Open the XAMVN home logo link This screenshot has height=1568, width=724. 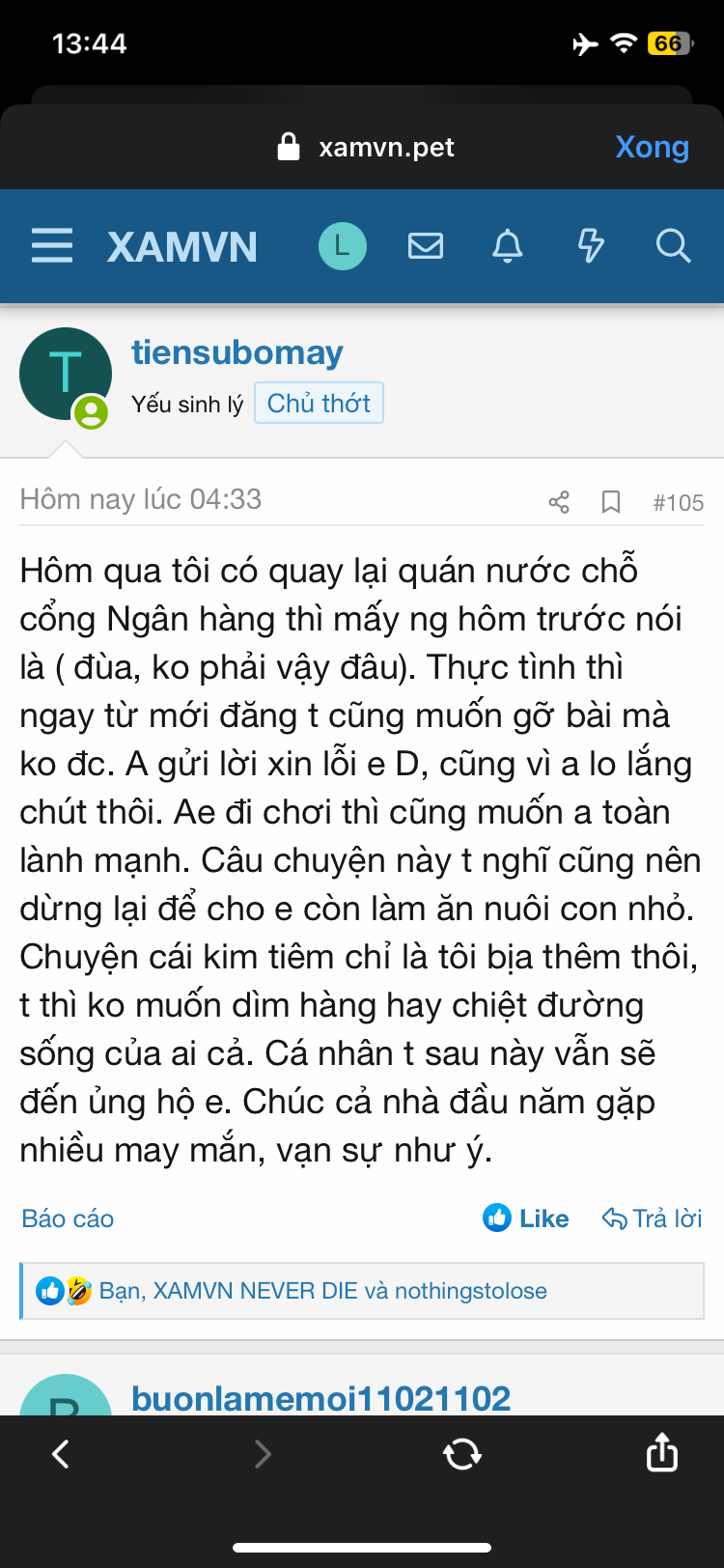pos(182,247)
